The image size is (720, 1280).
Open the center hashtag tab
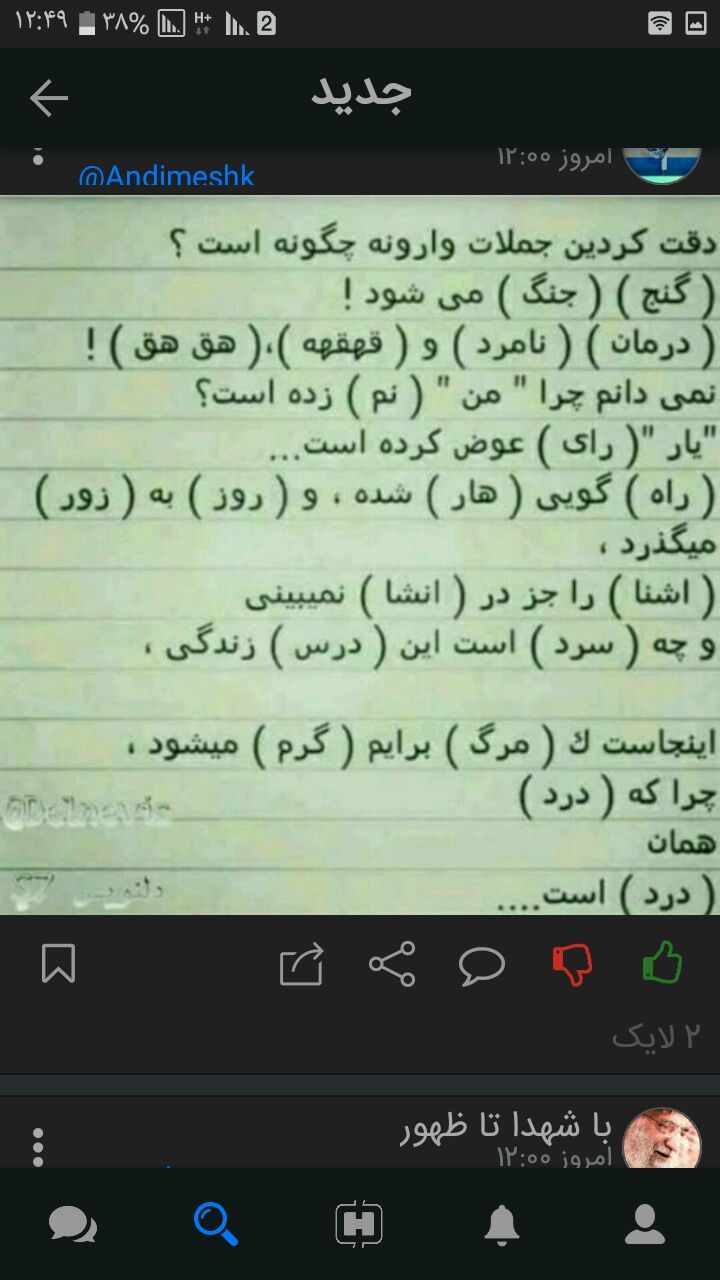tap(359, 1224)
